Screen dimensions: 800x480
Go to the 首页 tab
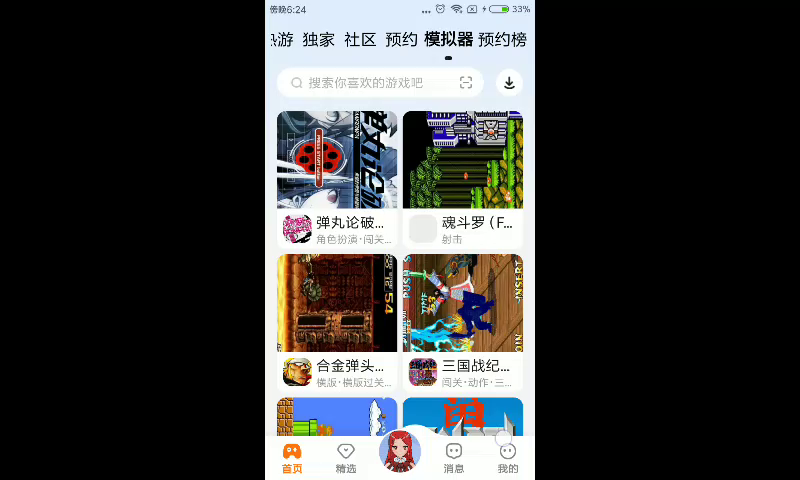(292, 458)
